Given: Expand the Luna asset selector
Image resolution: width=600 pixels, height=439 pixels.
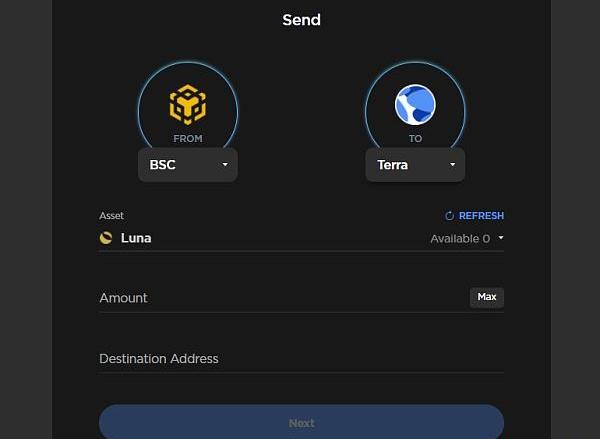Looking at the screenshot, I should [300, 238].
